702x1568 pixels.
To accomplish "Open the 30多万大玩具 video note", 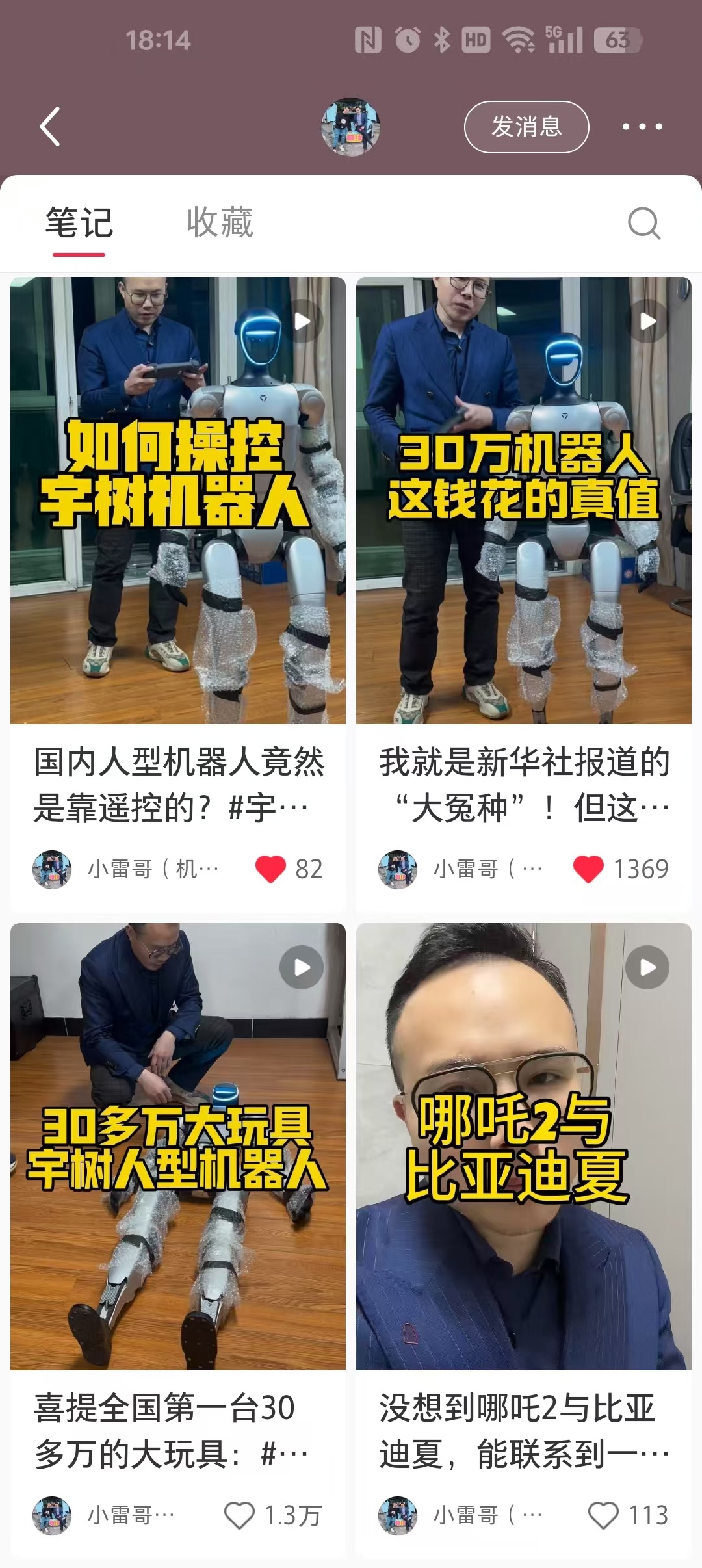I will (x=177, y=1147).
